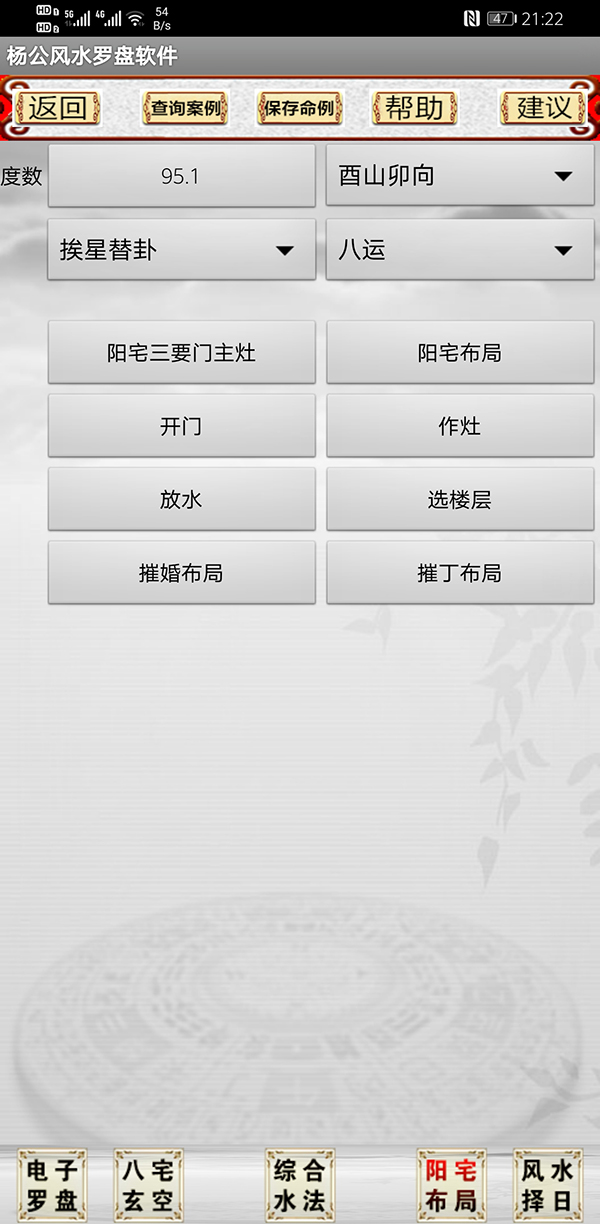This screenshot has height=1224, width=600.
Task: Open the 帮助 help page
Action: 414,108
